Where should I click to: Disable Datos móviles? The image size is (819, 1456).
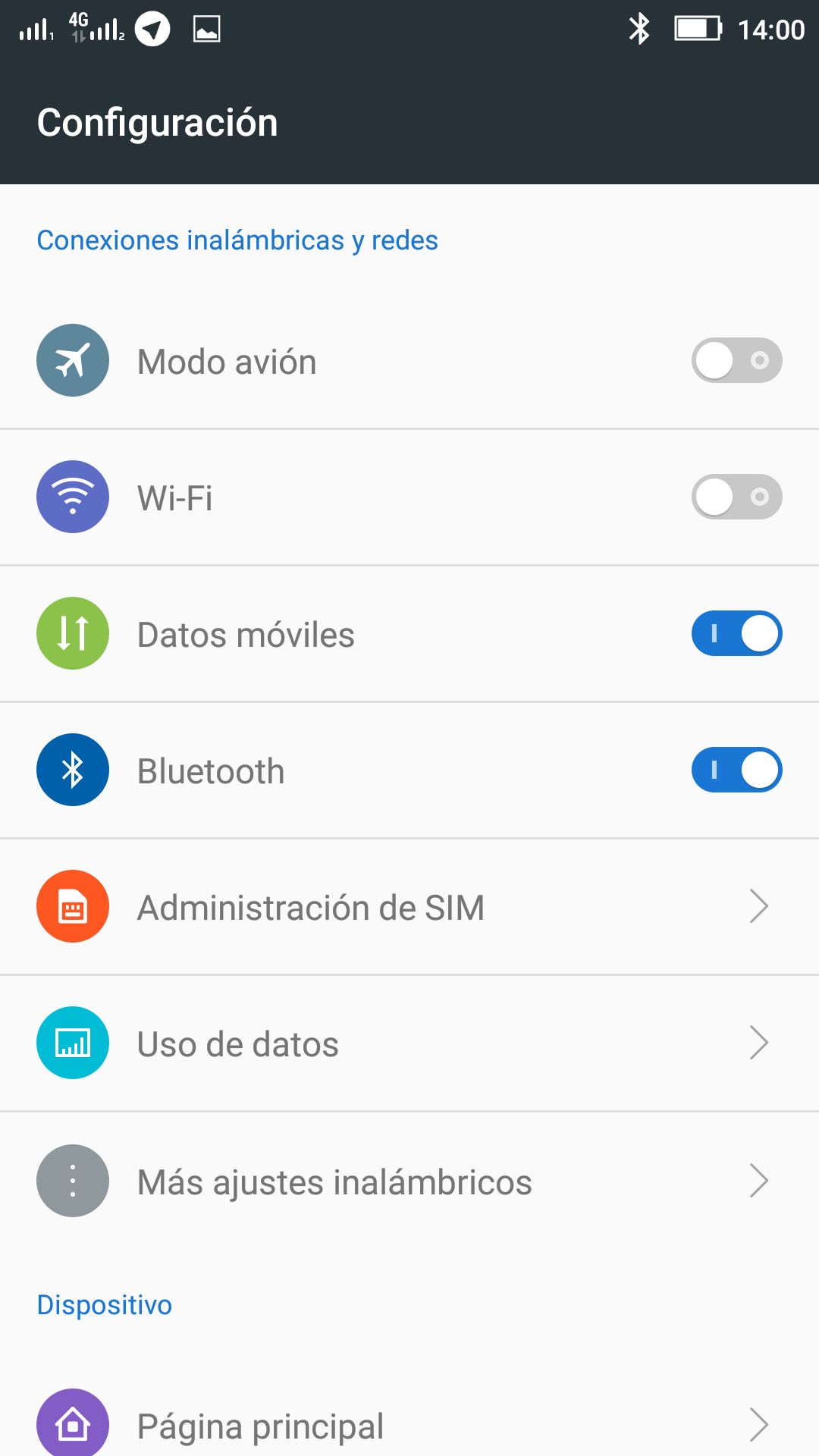point(736,632)
